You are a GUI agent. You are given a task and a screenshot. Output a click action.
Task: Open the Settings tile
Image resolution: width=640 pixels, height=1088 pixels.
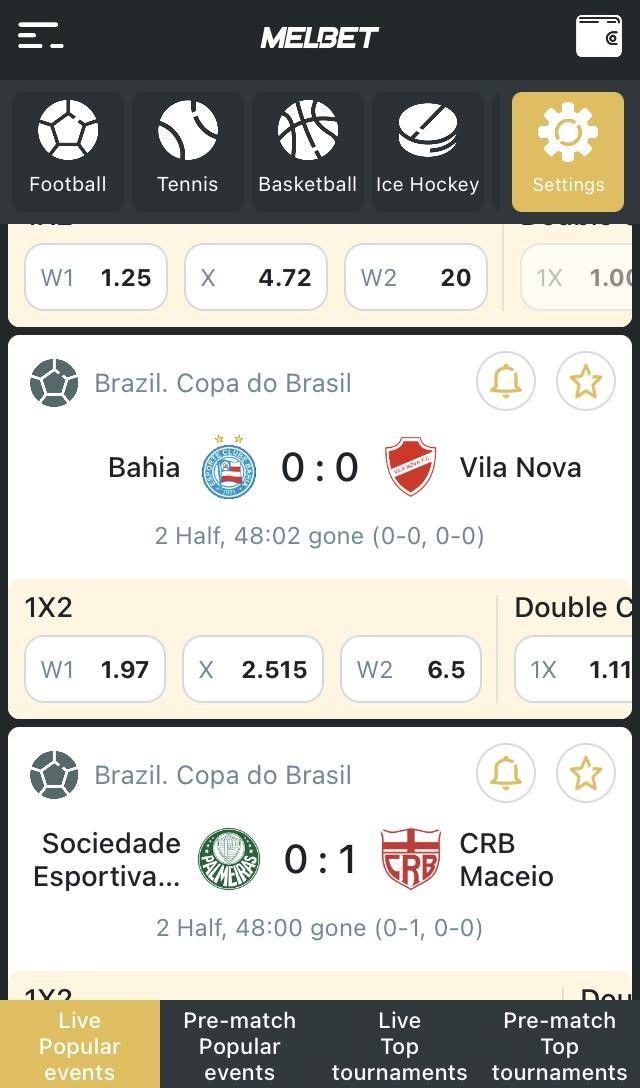click(x=568, y=152)
